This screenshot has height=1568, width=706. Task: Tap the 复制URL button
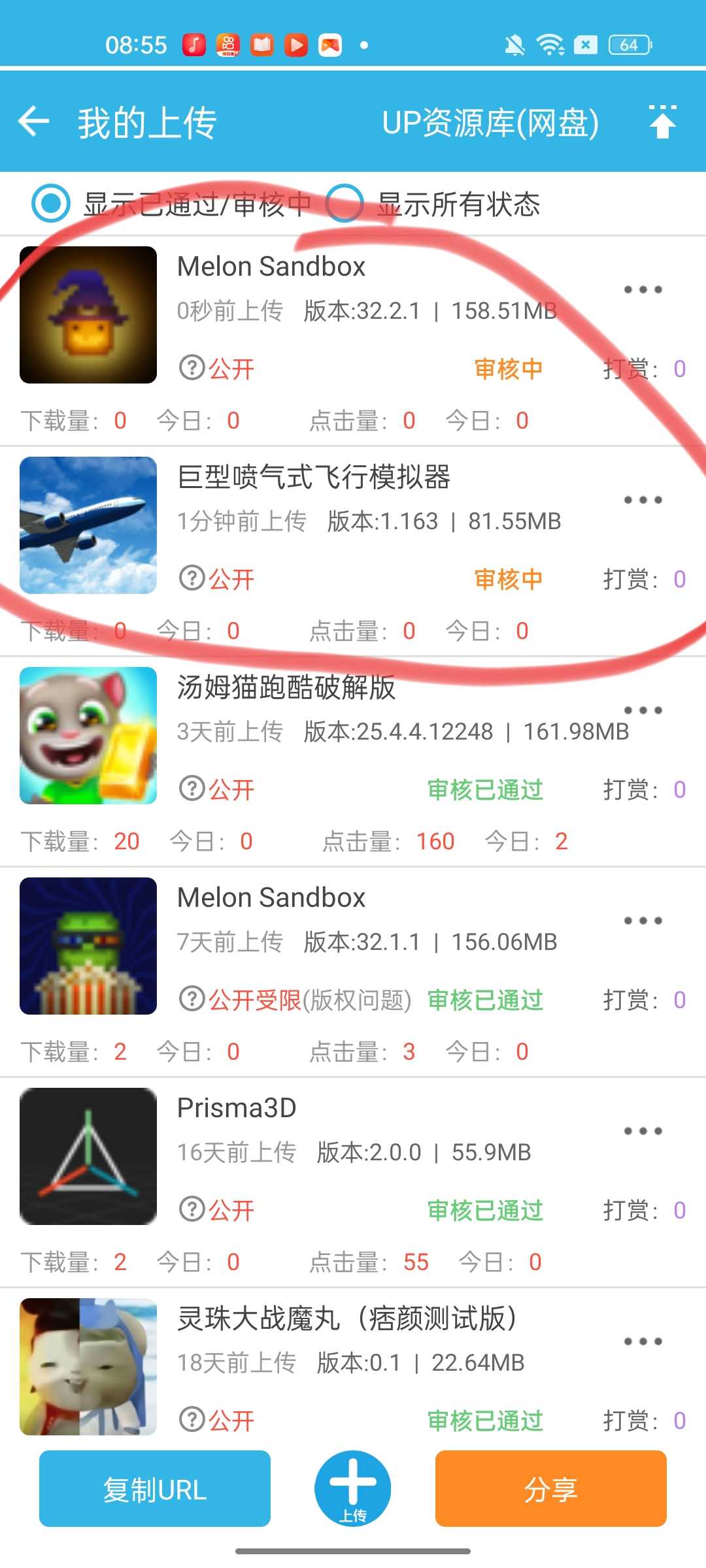coord(155,1489)
